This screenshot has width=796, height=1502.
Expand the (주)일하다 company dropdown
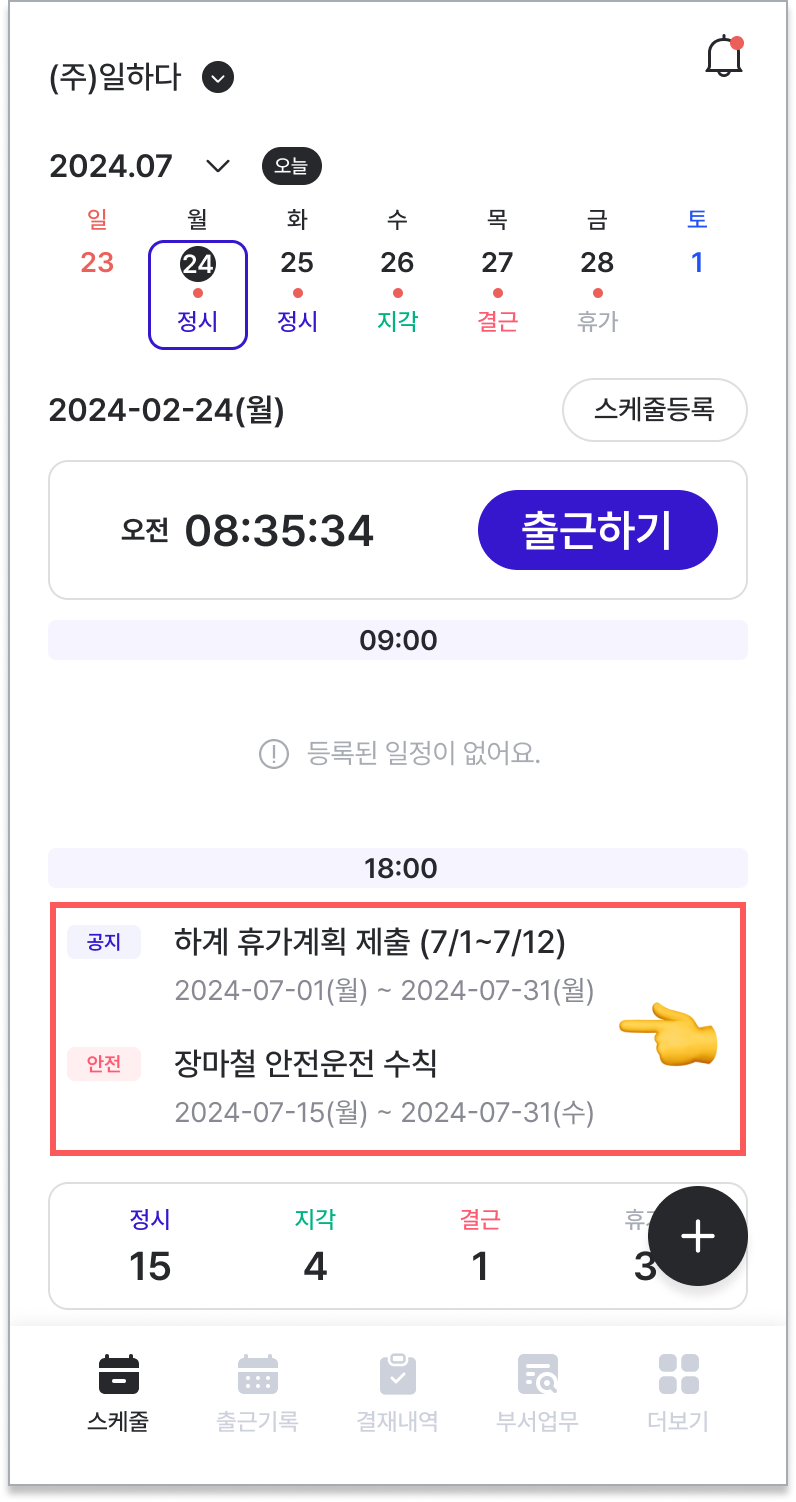[218, 77]
